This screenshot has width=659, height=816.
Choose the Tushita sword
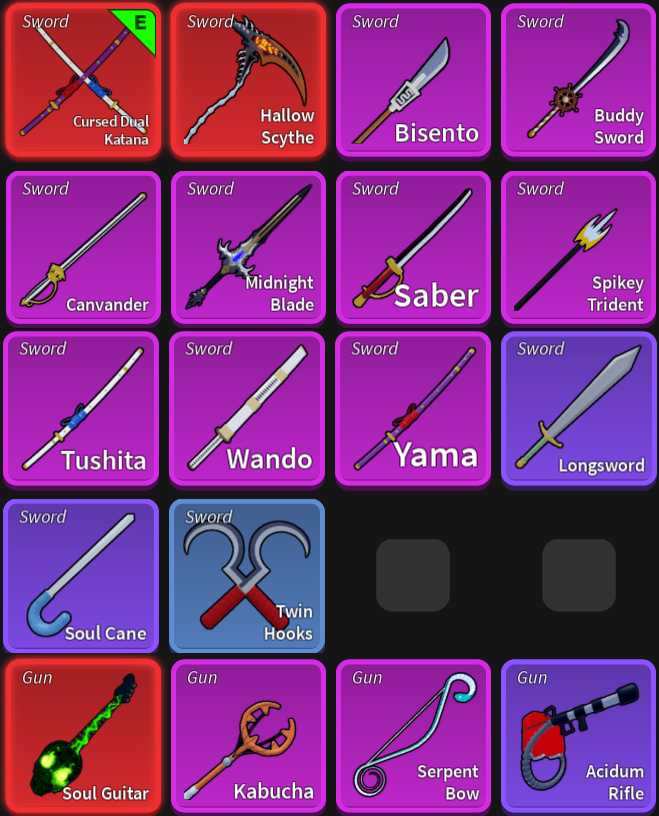coord(83,410)
